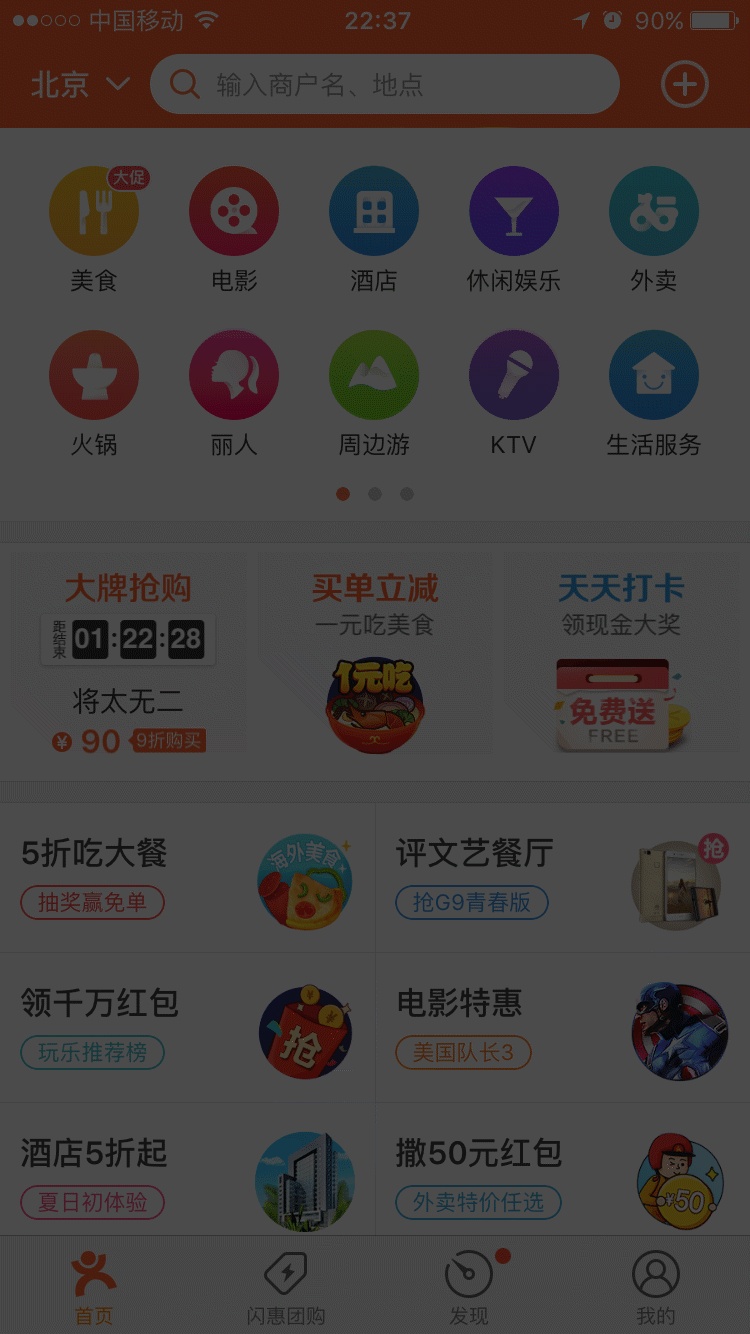This screenshot has width=750, height=1334.
Task: Open the 北京 city selector dropdown
Action: [80, 85]
